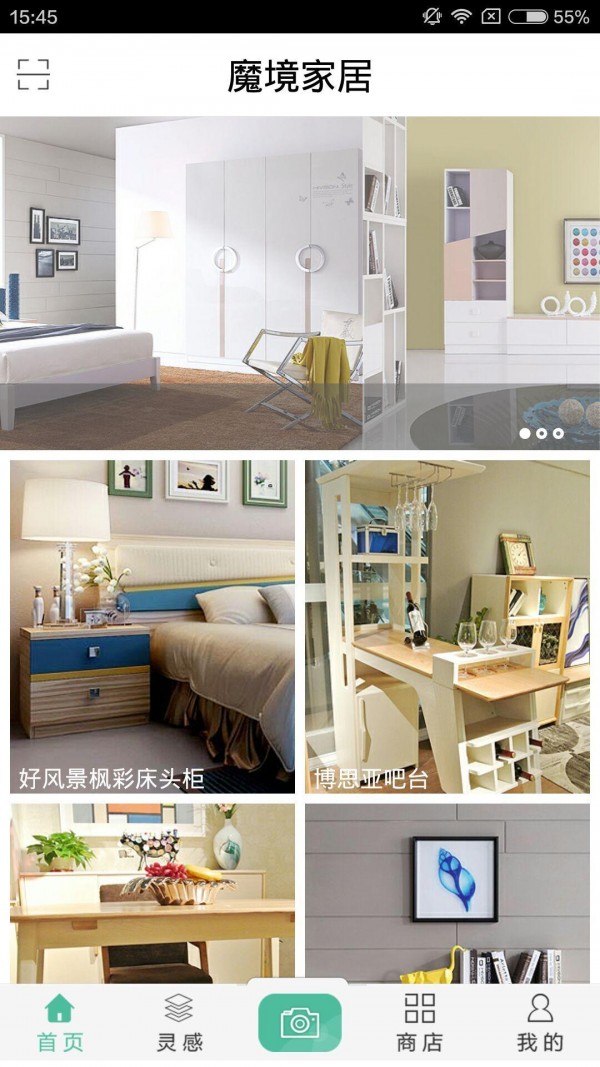Switch to the 商店 tab

coord(420,1023)
